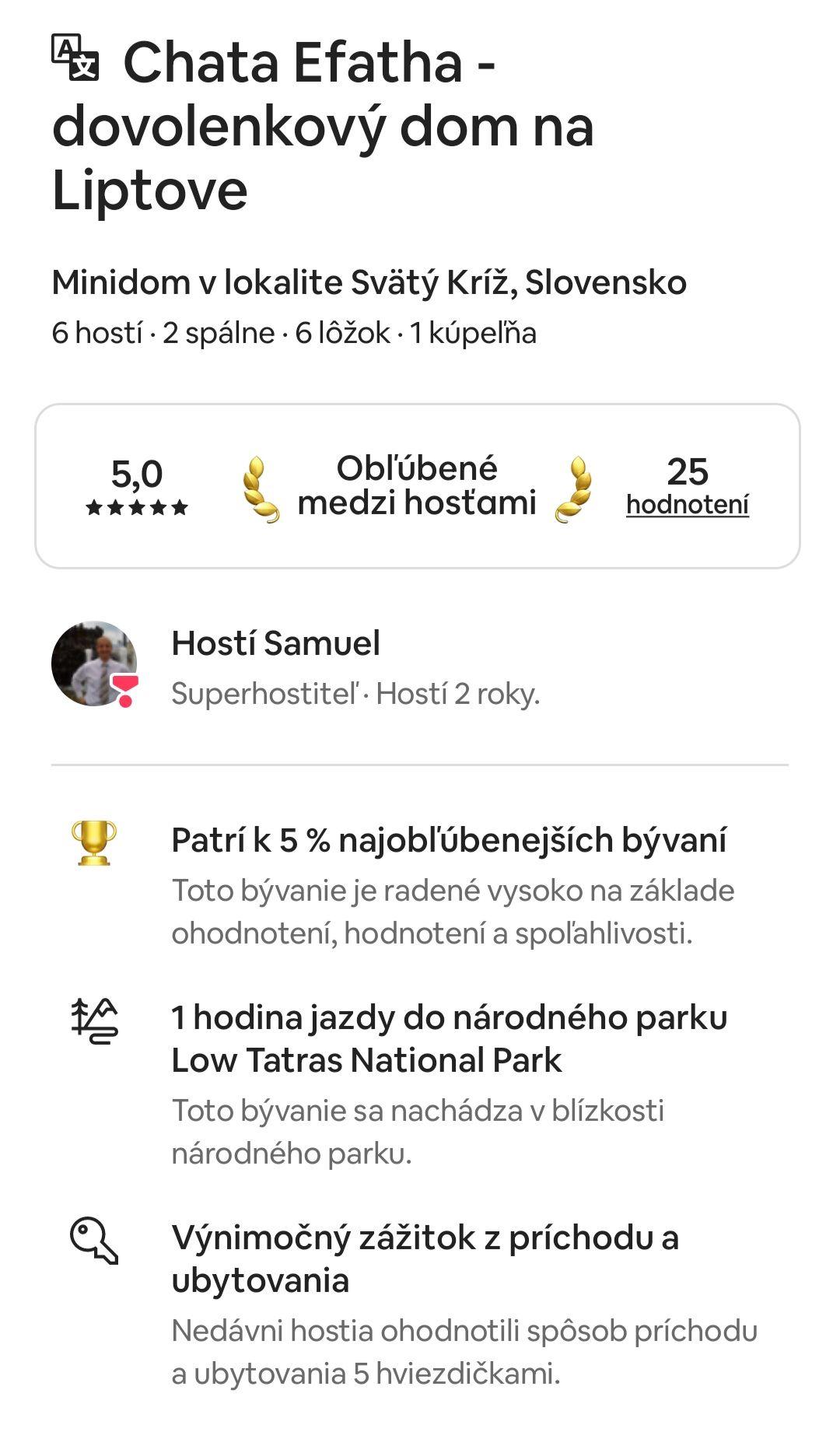Click the five-star rating icon row
Image resolution: width=840 pixels, height=1439 pixels.
135,509
